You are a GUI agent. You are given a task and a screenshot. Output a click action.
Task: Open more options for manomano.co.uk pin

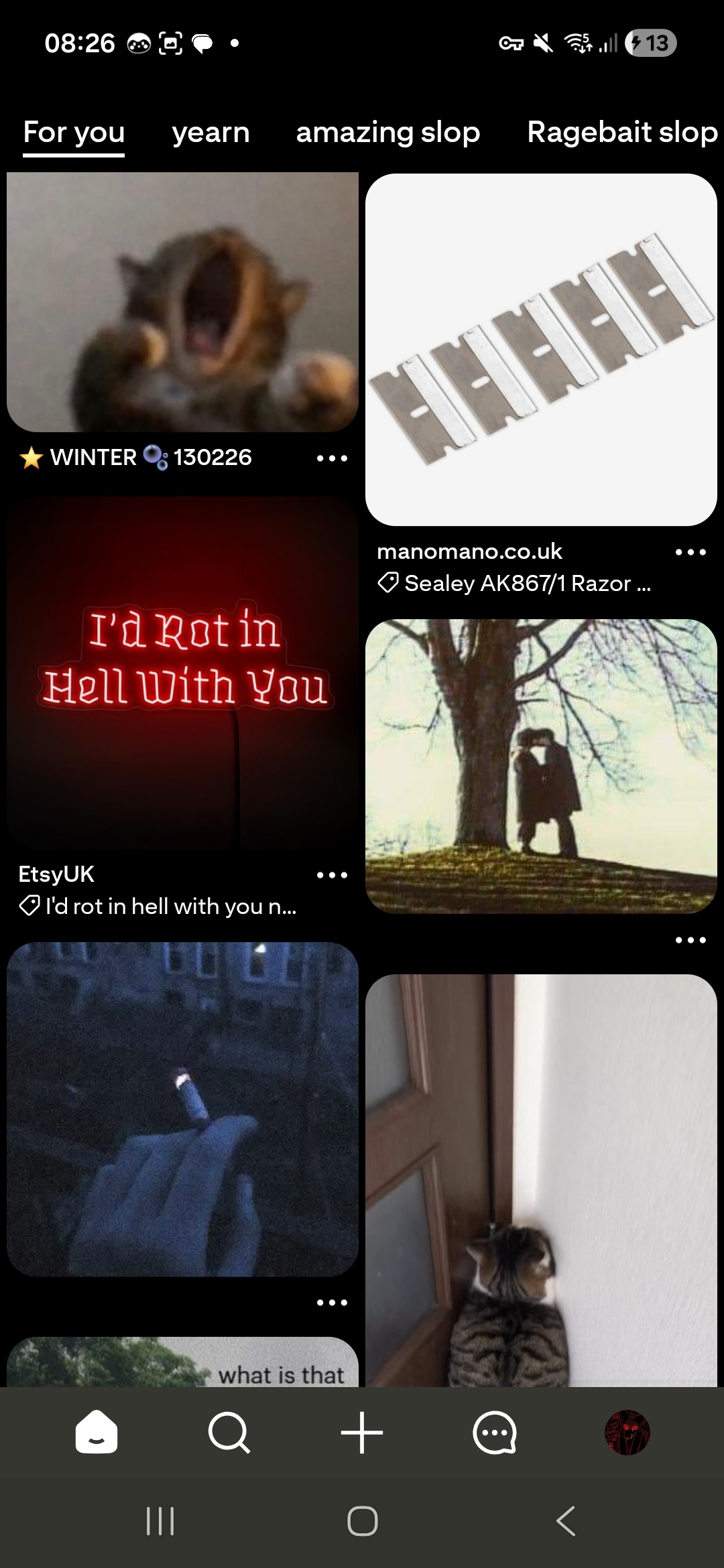(690, 552)
